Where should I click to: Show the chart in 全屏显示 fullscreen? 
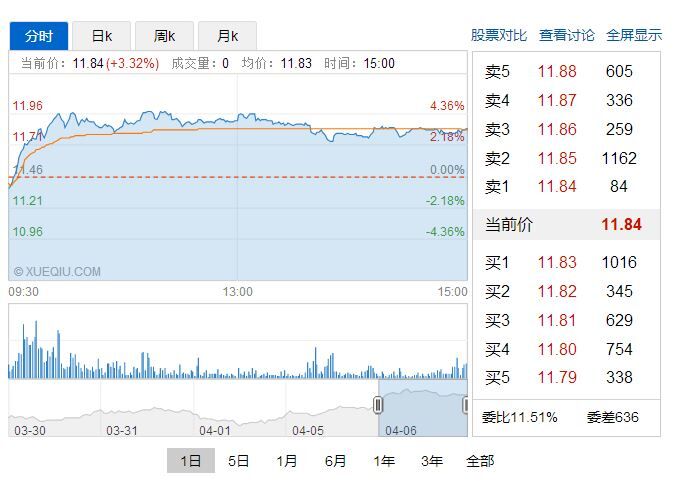pyautogui.click(x=634, y=35)
